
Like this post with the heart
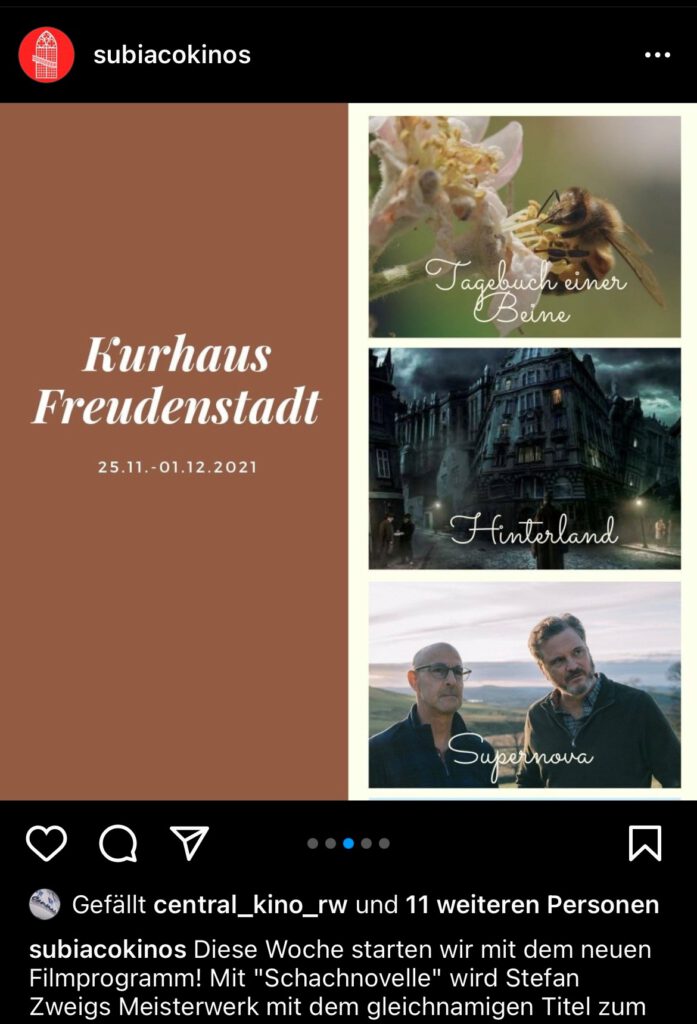click(46, 843)
